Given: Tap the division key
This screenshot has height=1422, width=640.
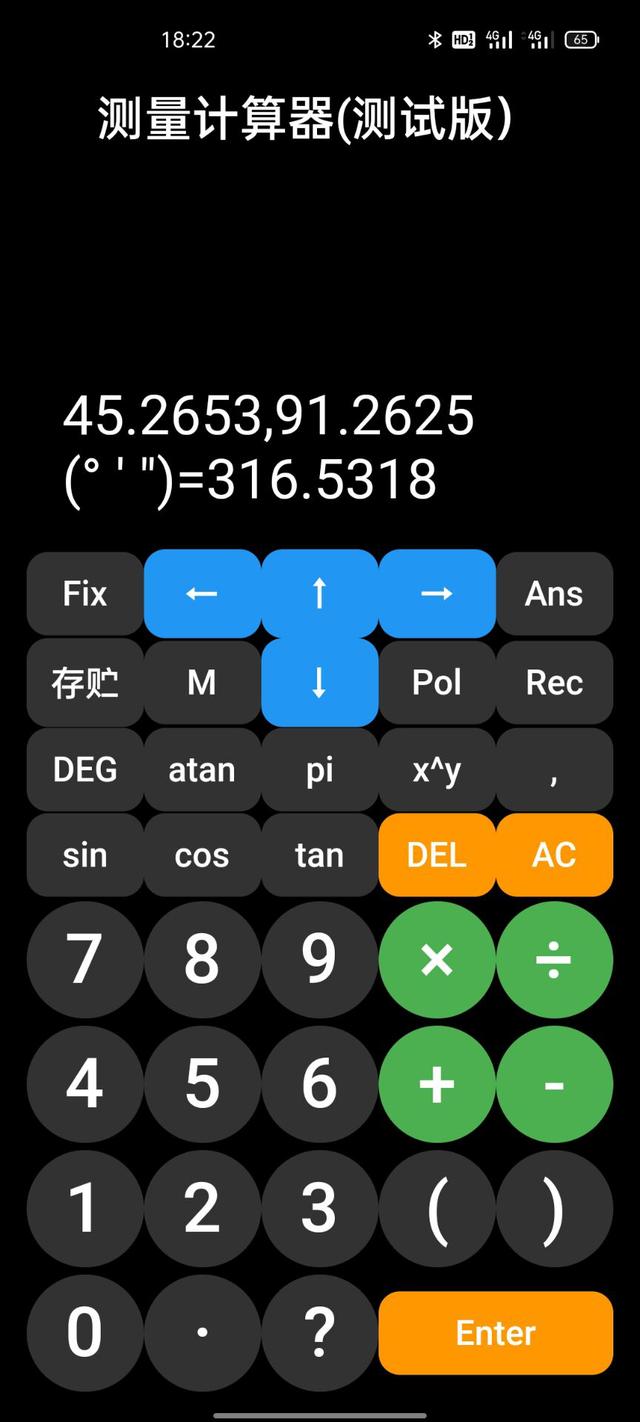Looking at the screenshot, I should point(554,960).
